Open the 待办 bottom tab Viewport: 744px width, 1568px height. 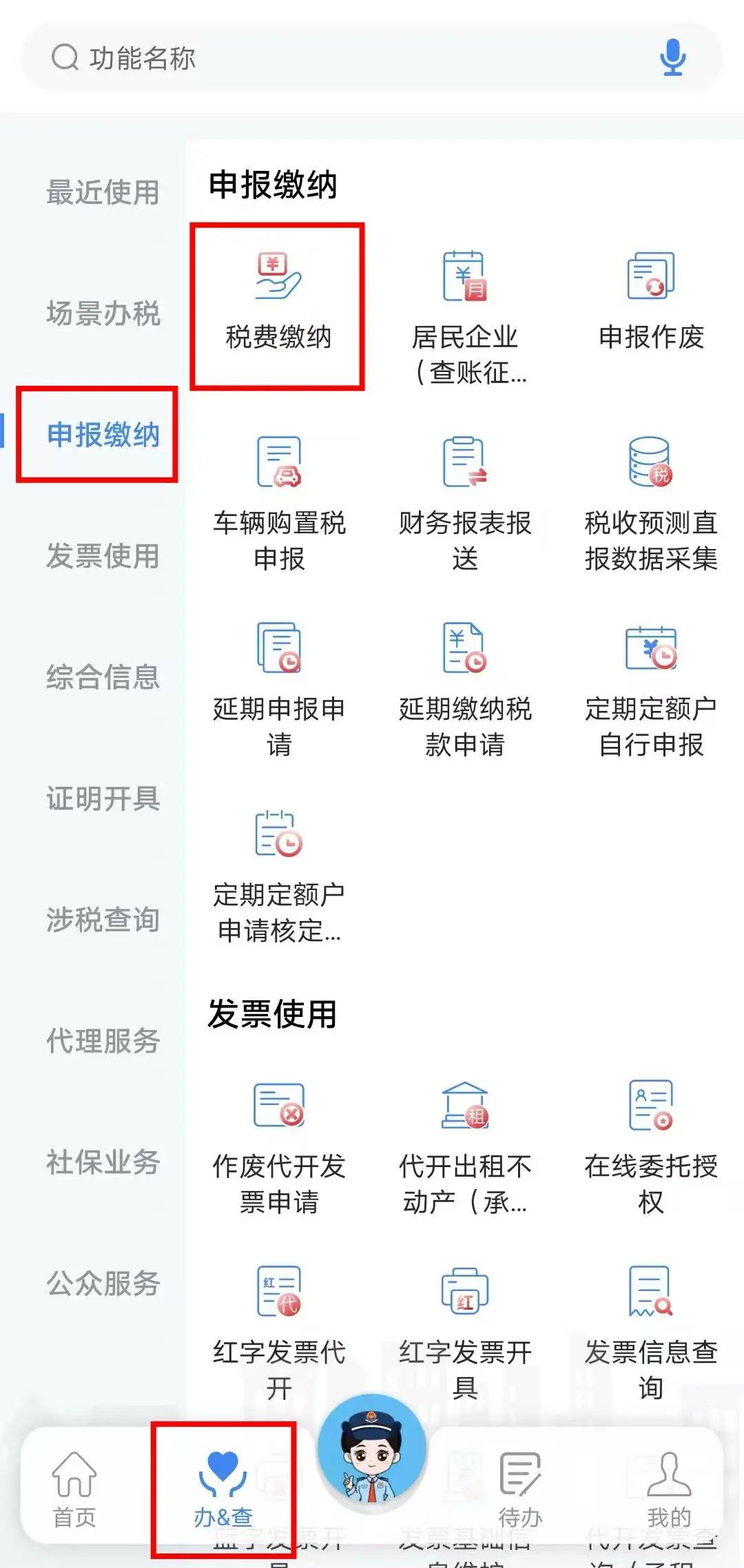520,1487
